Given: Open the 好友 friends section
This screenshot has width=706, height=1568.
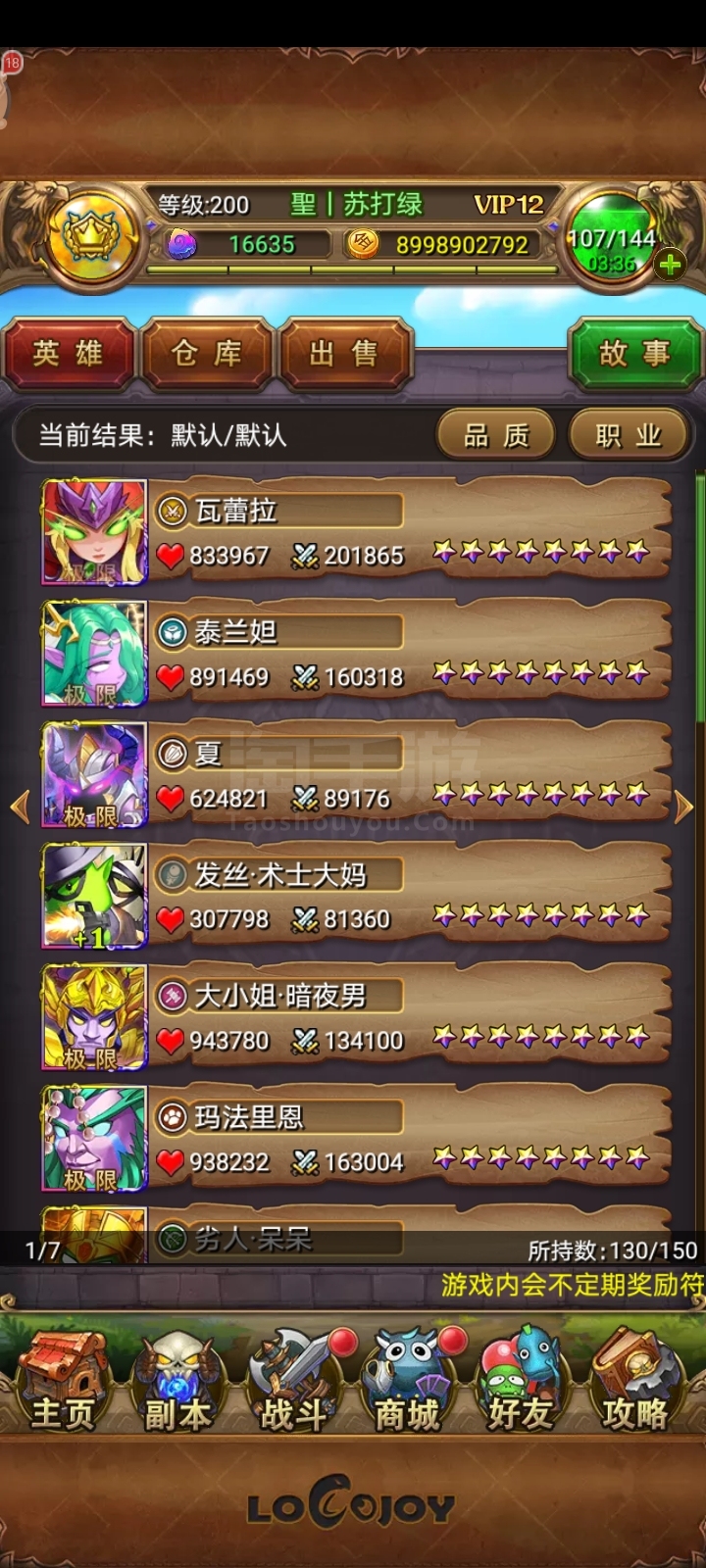Looking at the screenshot, I should 521,1384.
